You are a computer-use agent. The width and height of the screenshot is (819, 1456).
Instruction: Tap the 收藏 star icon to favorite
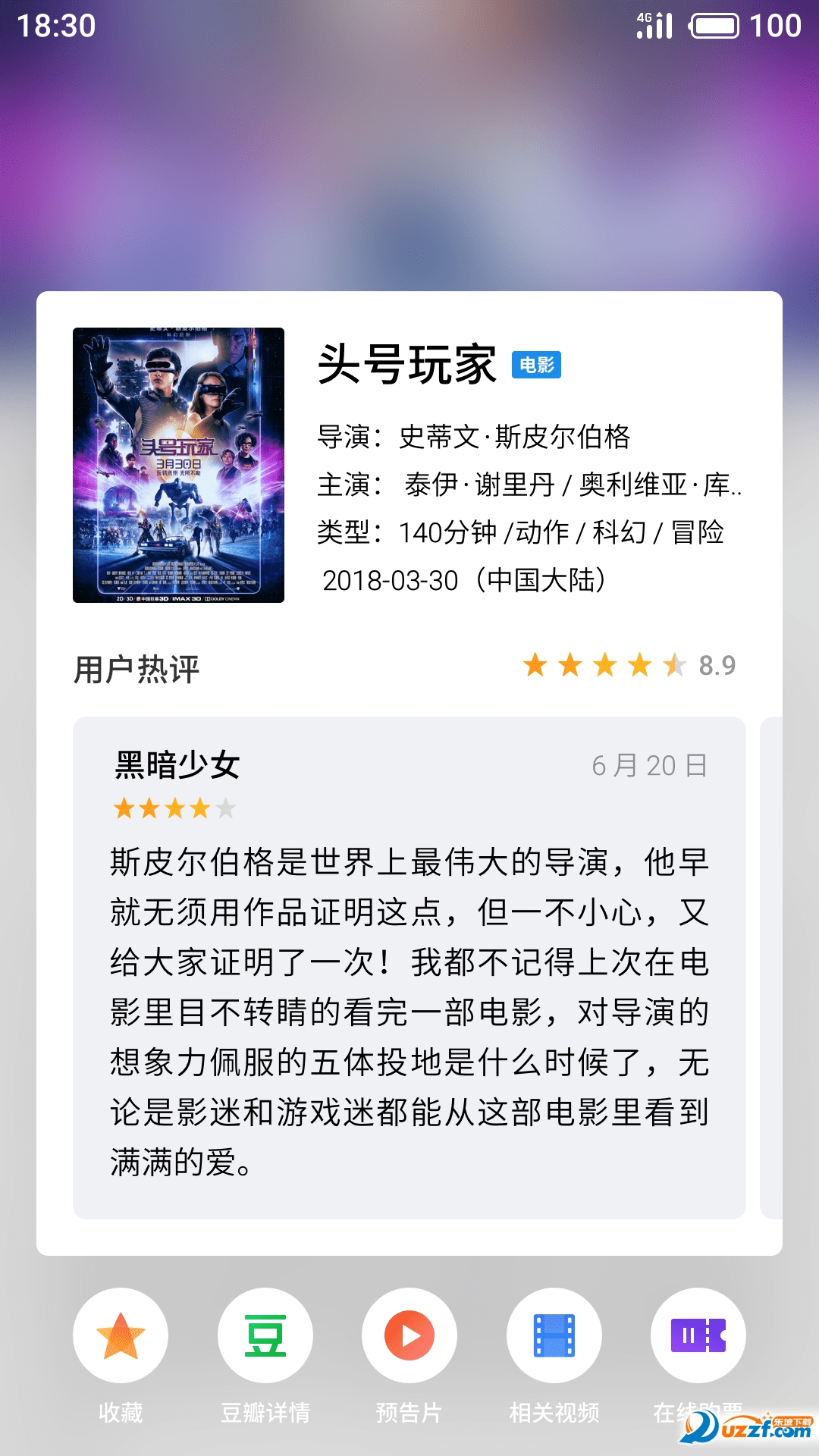pyautogui.click(x=122, y=1337)
